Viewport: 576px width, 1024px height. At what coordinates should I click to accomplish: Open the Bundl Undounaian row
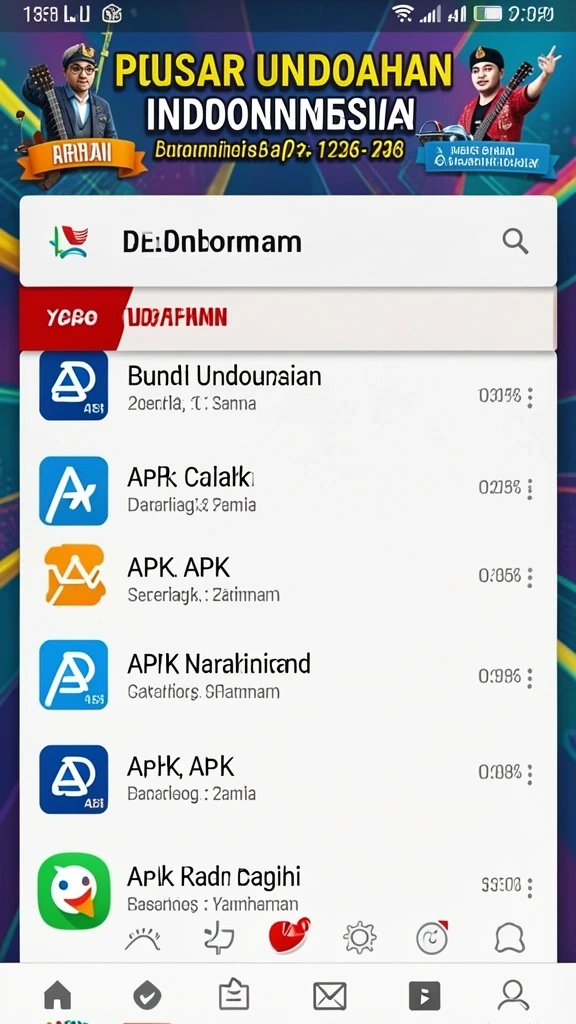(x=288, y=387)
